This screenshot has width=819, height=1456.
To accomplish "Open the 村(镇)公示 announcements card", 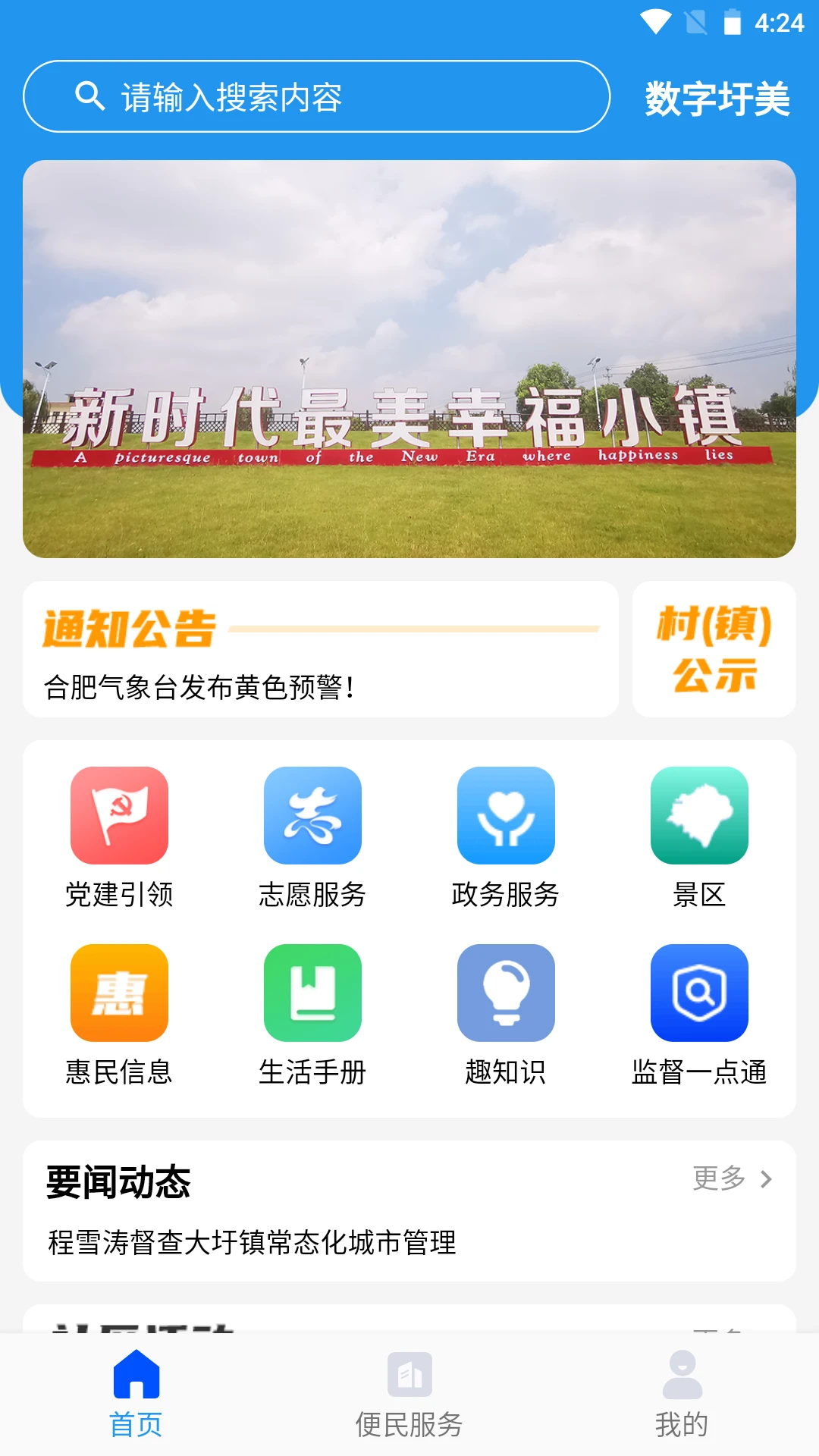I will 714,649.
